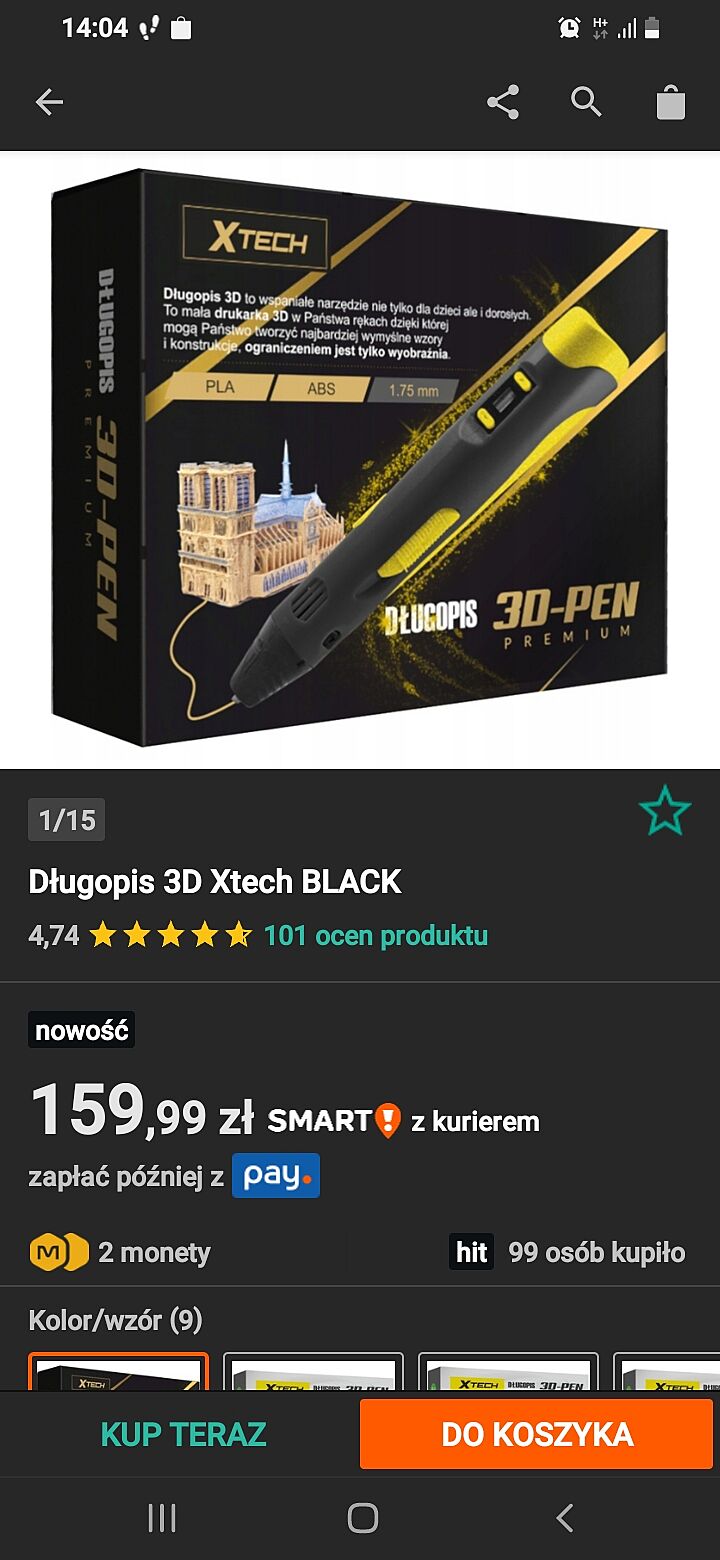Select the second color variant thumbnail

(313, 1372)
